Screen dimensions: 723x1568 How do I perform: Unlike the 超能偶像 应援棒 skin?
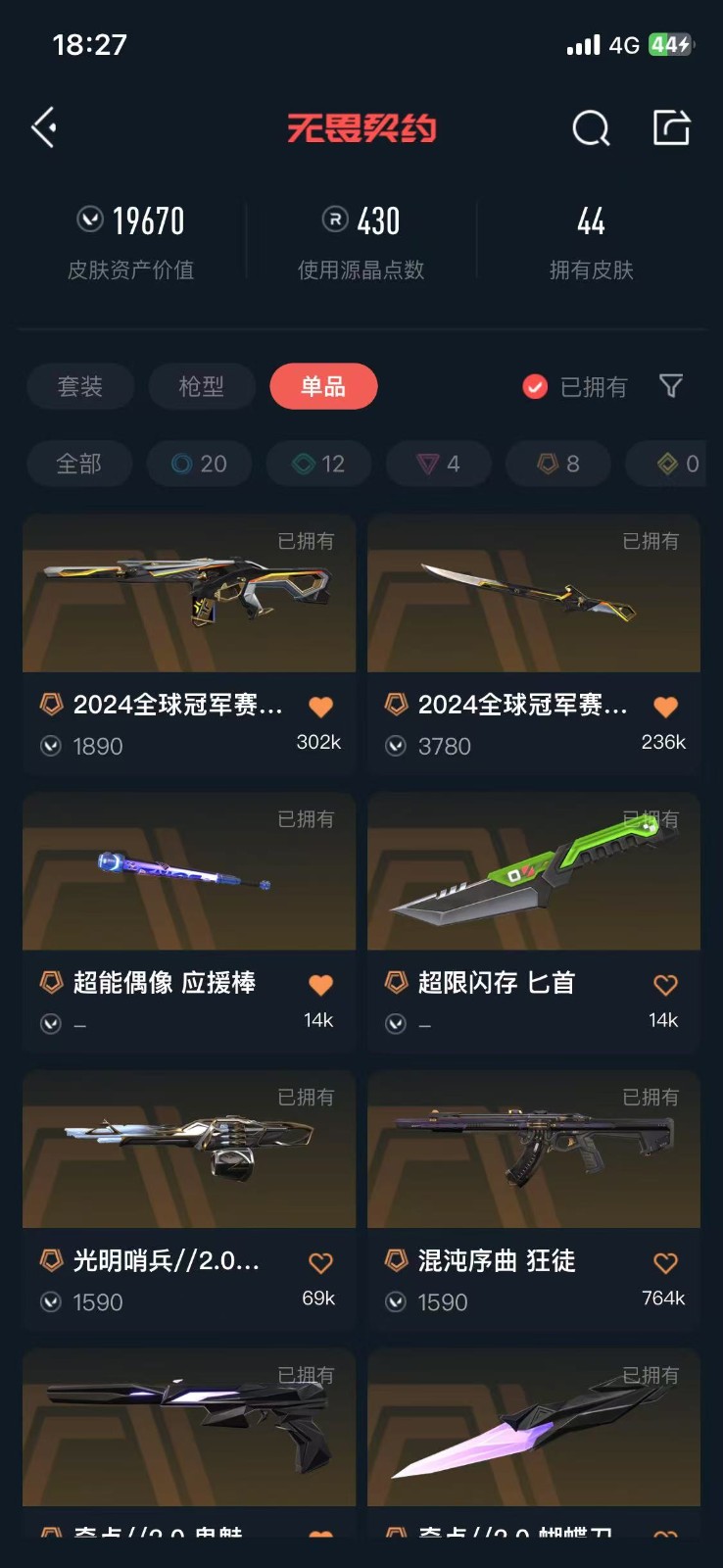tap(320, 985)
